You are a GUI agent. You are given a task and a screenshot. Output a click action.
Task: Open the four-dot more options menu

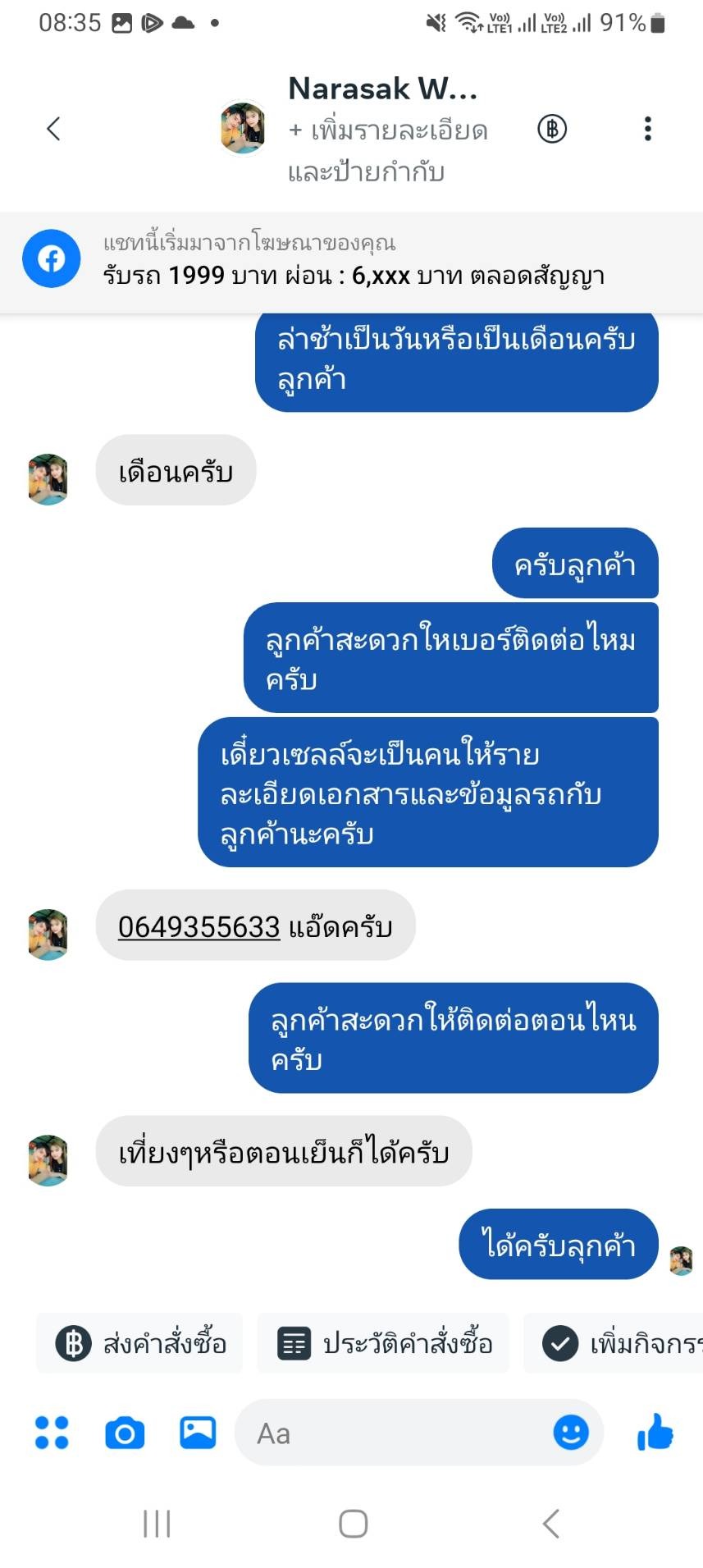[x=52, y=1433]
